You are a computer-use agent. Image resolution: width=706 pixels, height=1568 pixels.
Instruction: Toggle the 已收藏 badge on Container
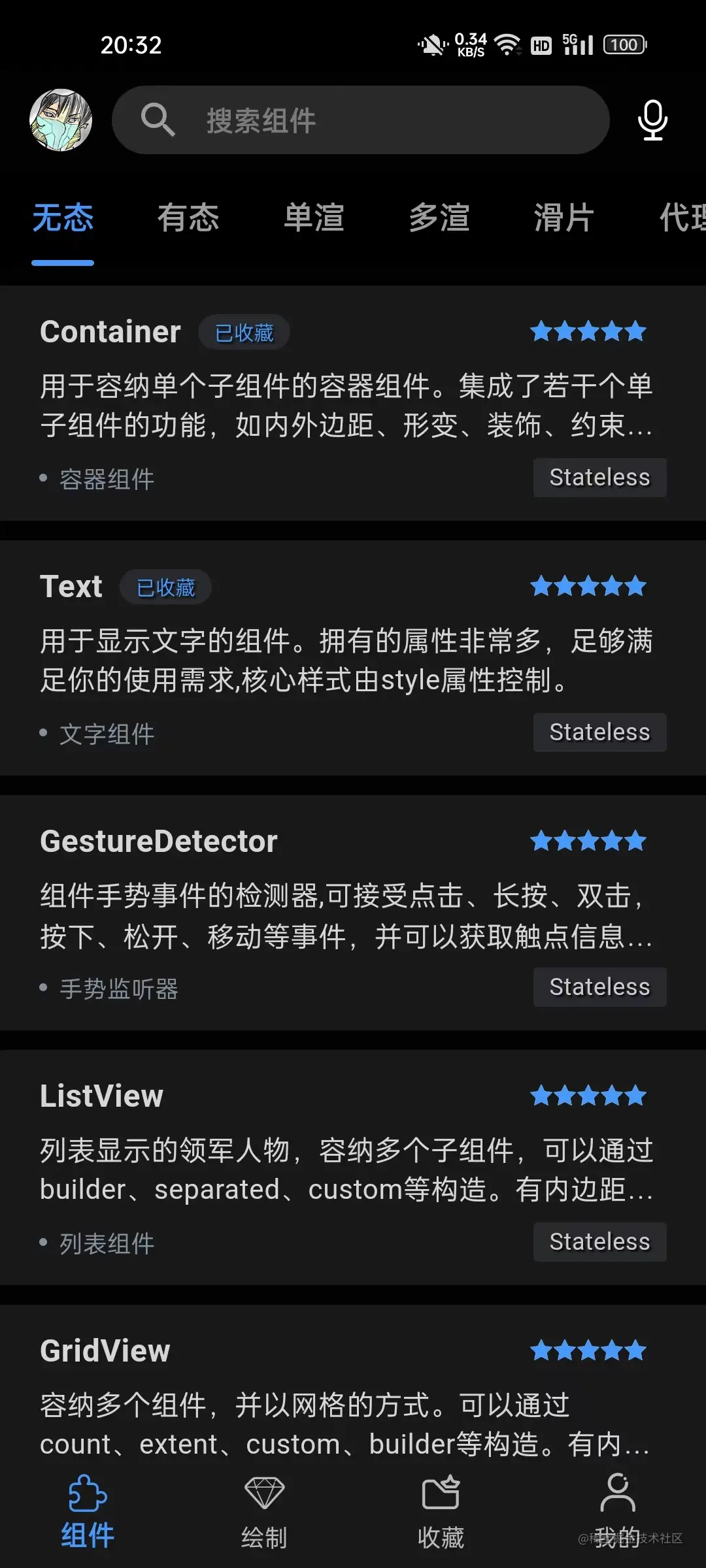[x=244, y=332]
